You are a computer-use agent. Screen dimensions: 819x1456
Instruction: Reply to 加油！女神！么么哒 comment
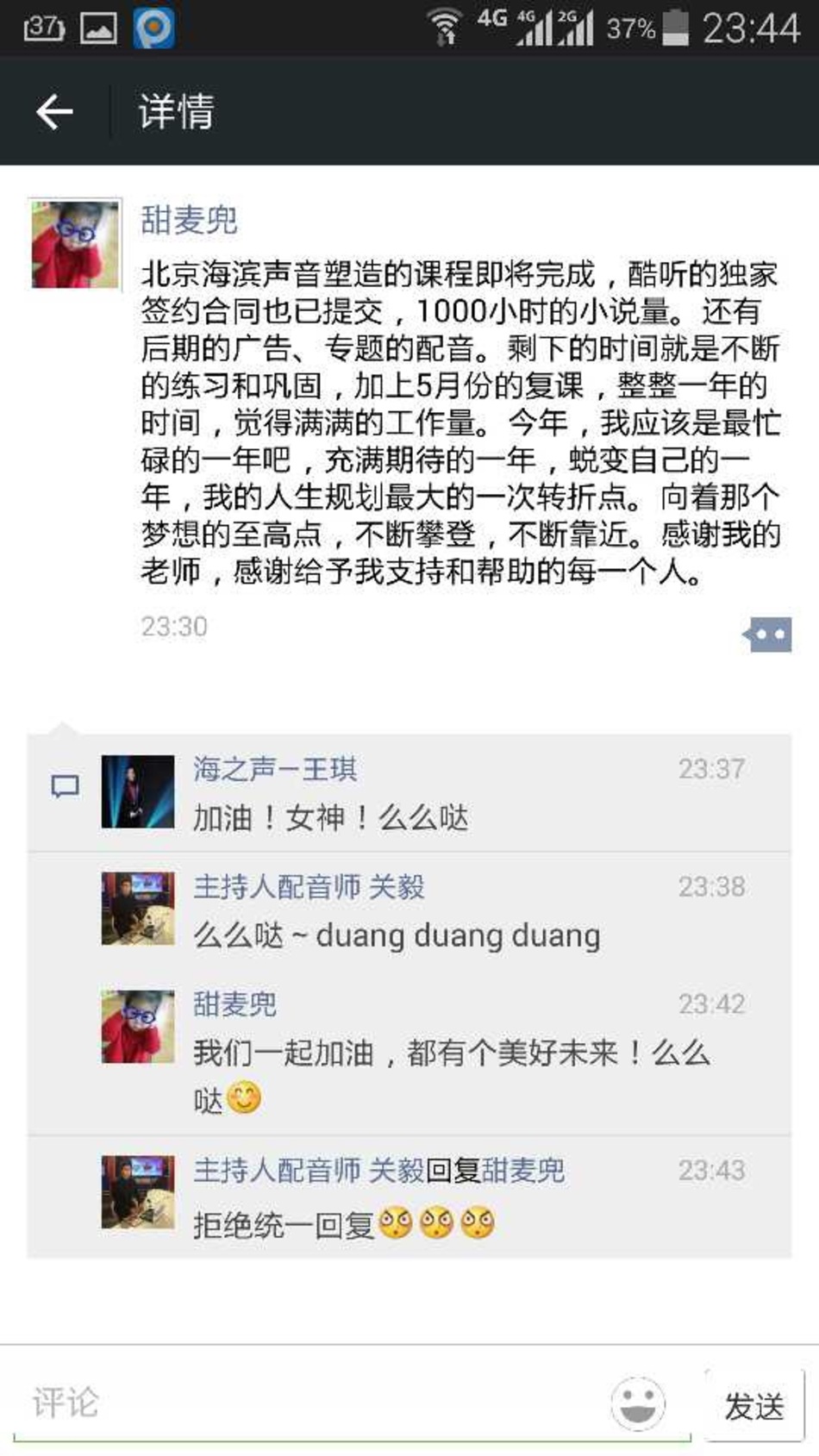[330, 817]
